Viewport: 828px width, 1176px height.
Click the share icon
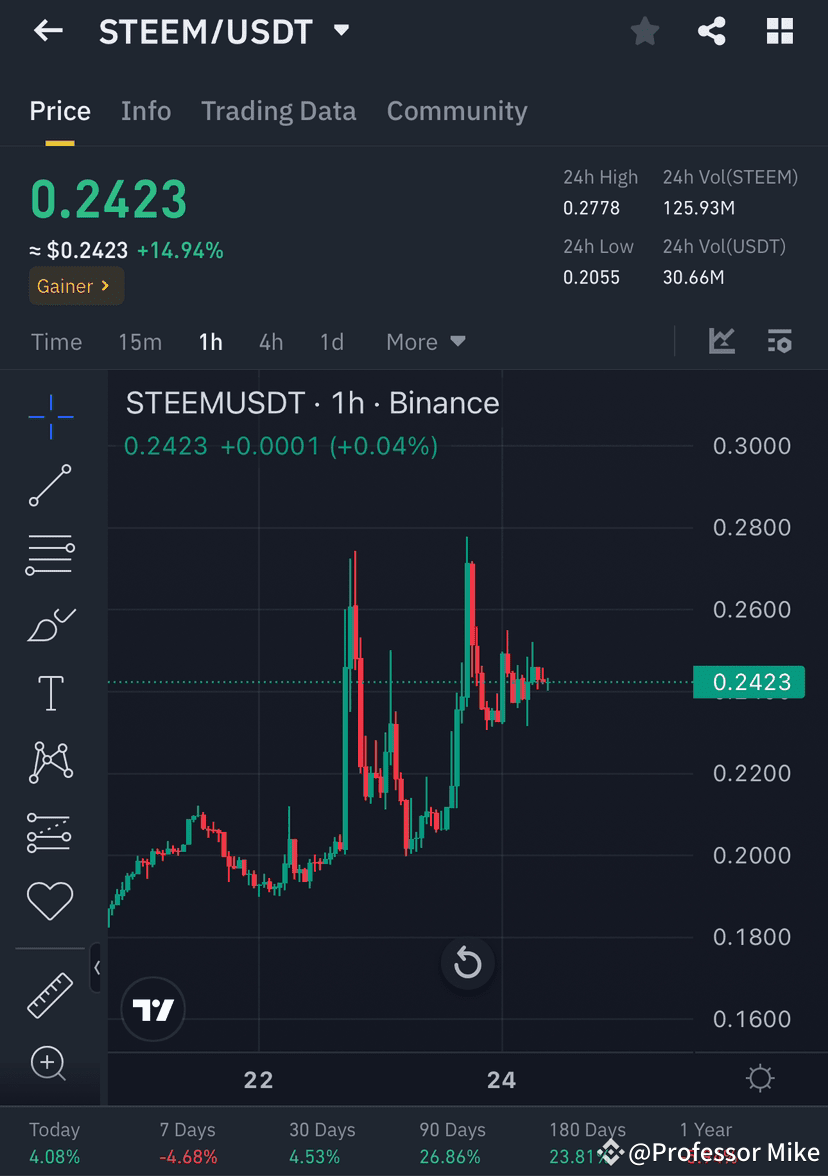[712, 31]
